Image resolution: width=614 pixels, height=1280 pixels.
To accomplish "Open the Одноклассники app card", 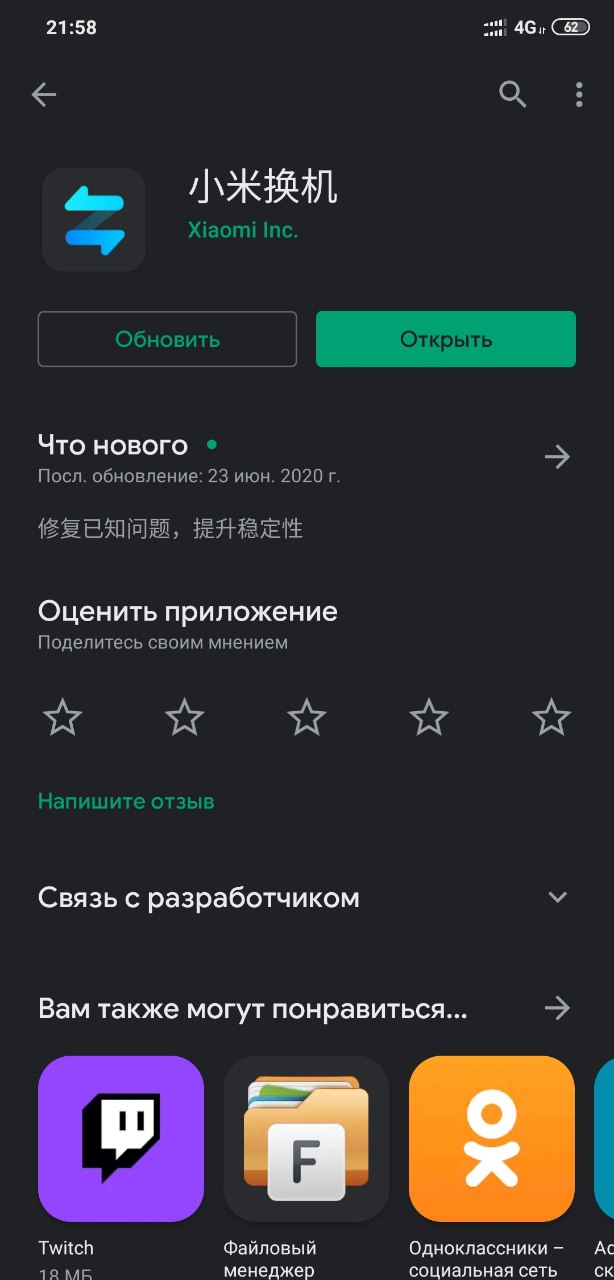I will [x=492, y=1167].
